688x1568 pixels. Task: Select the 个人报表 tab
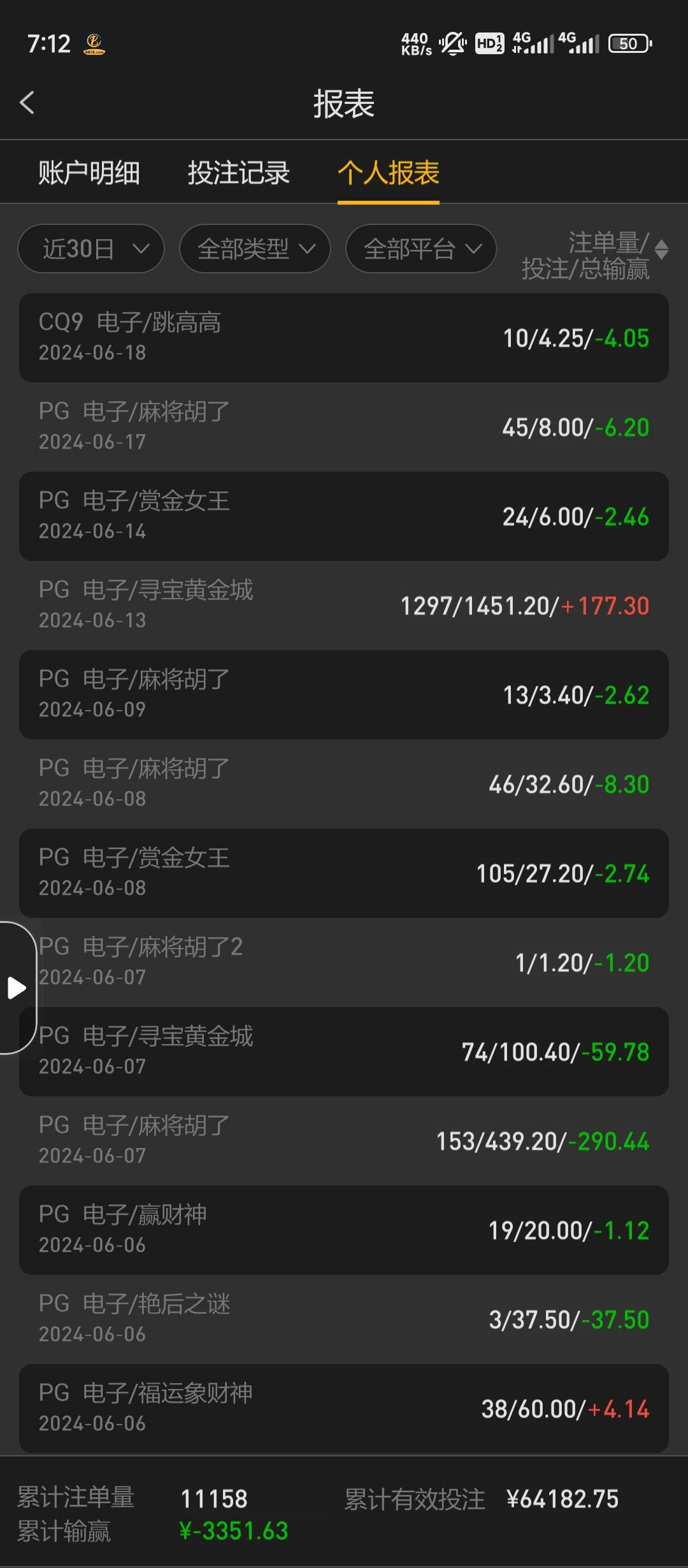click(x=388, y=173)
